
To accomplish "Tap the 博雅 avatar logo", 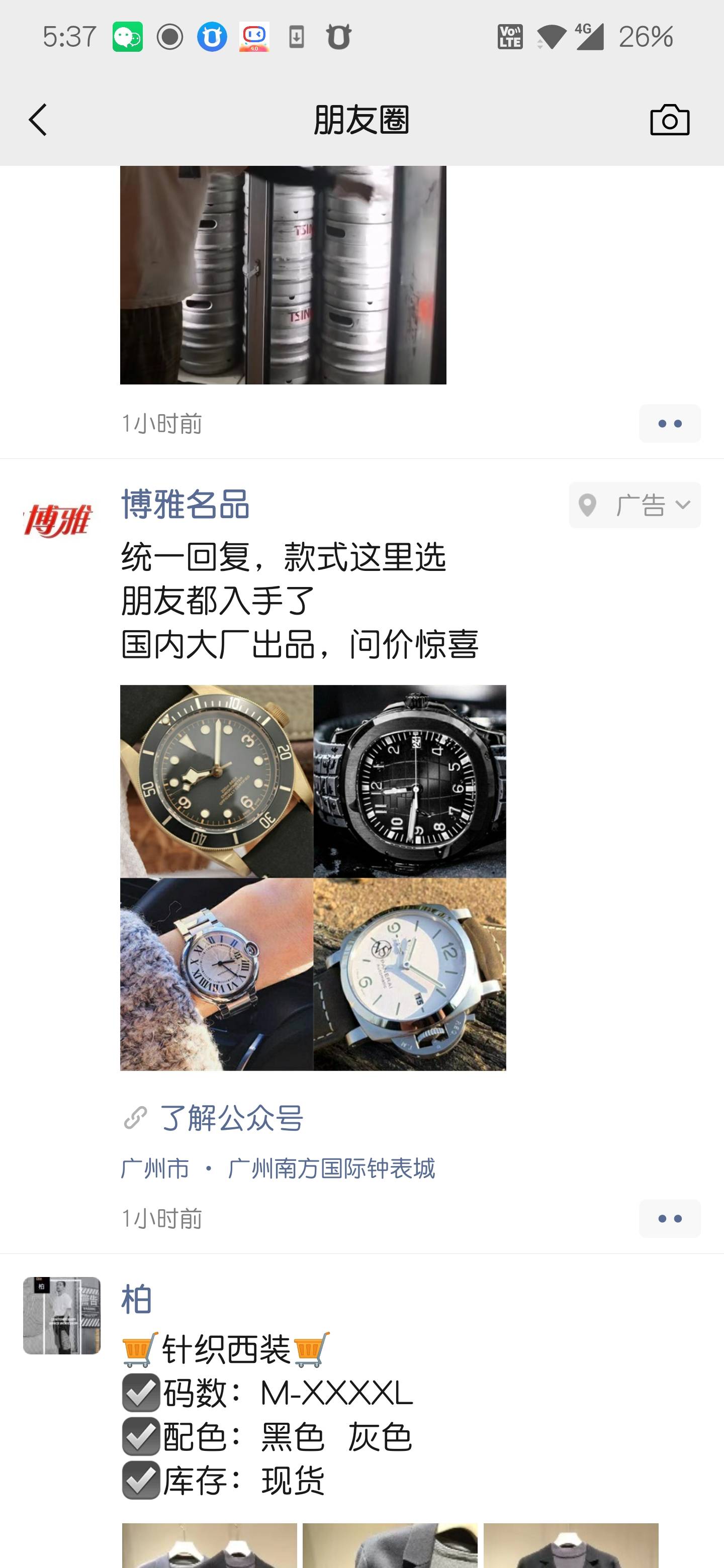I will pyautogui.click(x=58, y=521).
